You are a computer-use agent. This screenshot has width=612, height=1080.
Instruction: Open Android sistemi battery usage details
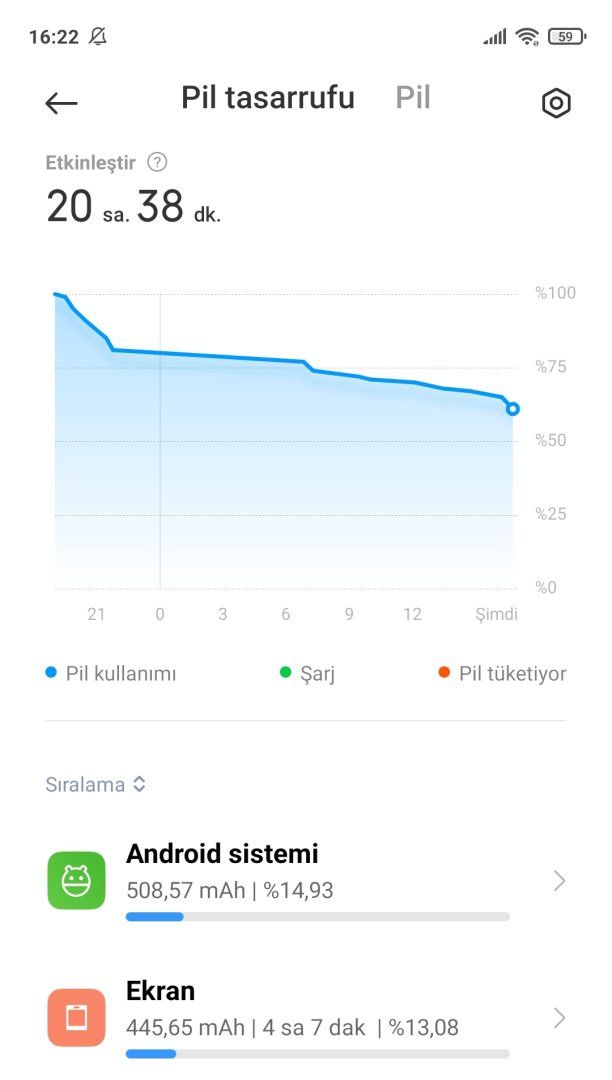306,880
